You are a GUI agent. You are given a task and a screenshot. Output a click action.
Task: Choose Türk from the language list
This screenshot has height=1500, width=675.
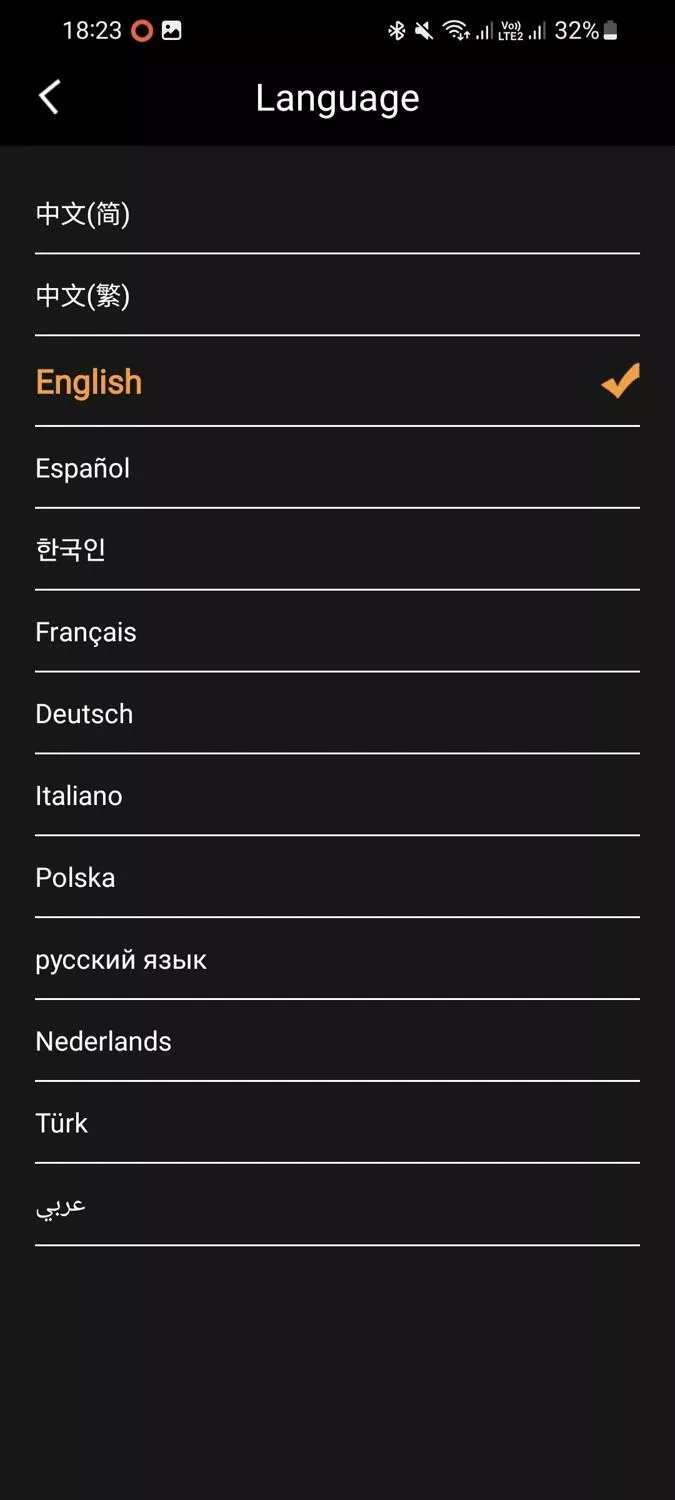coord(337,1124)
